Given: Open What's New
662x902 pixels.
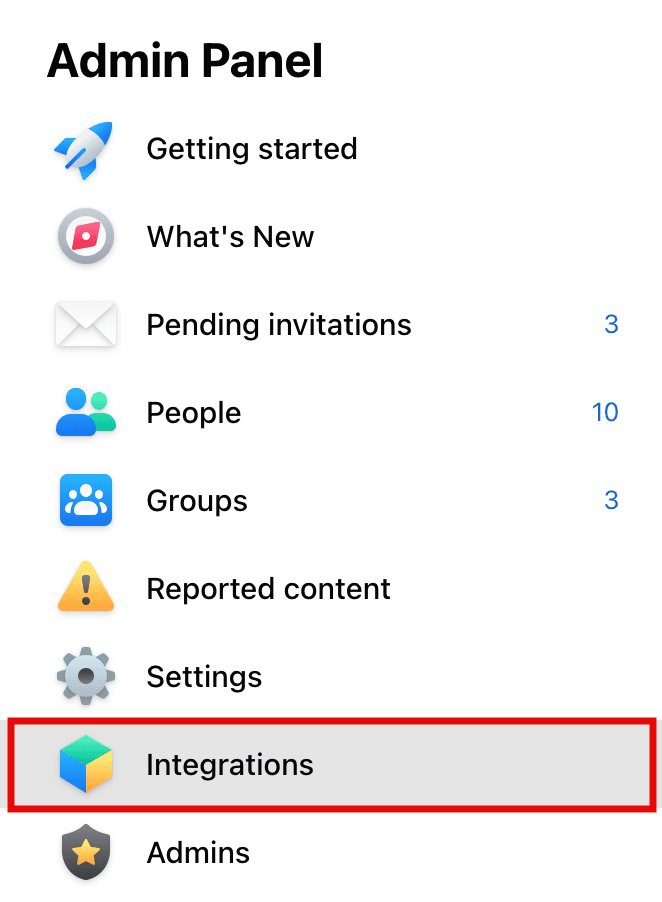Looking at the screenshot, I should tap(230, 237).
